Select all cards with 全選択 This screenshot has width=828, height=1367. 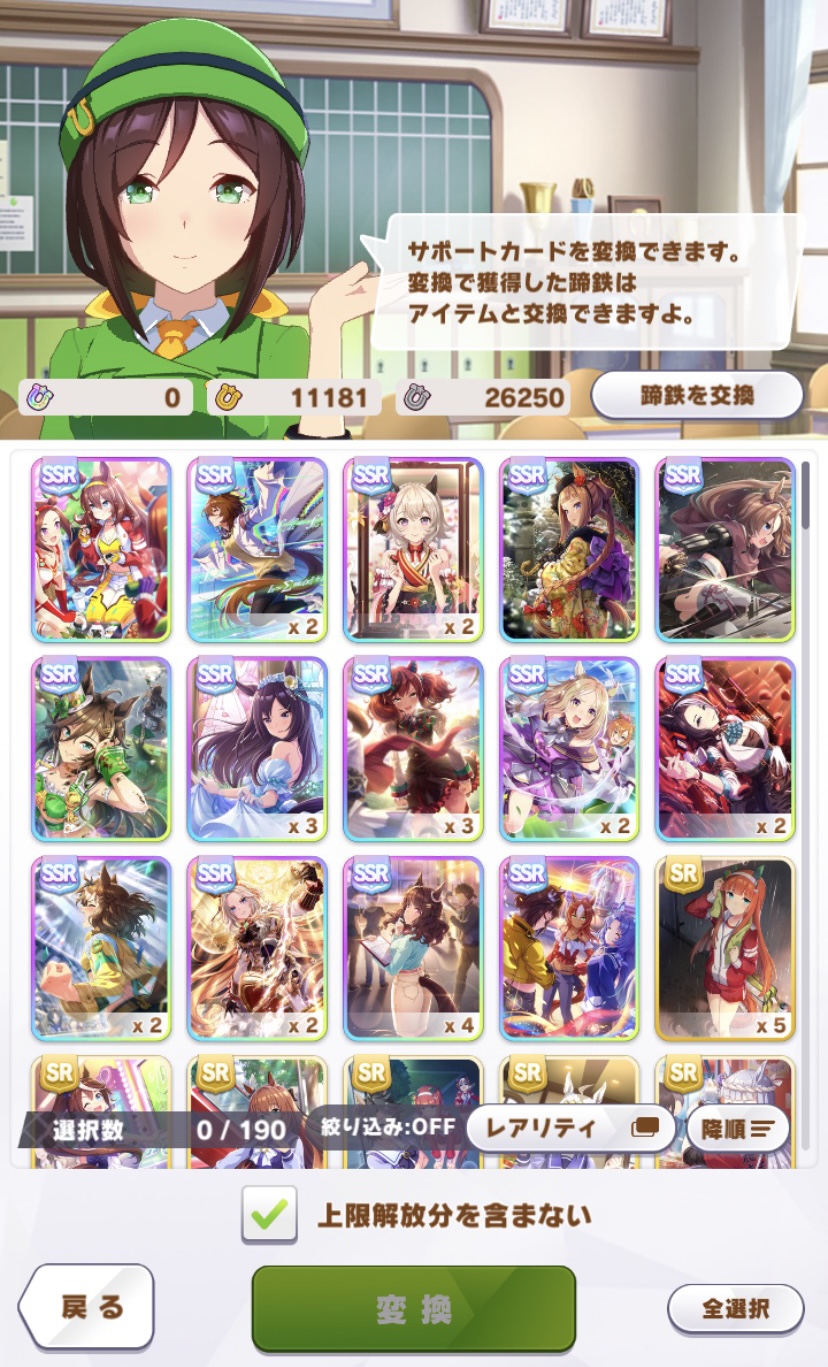click(x=736, y=1308)
